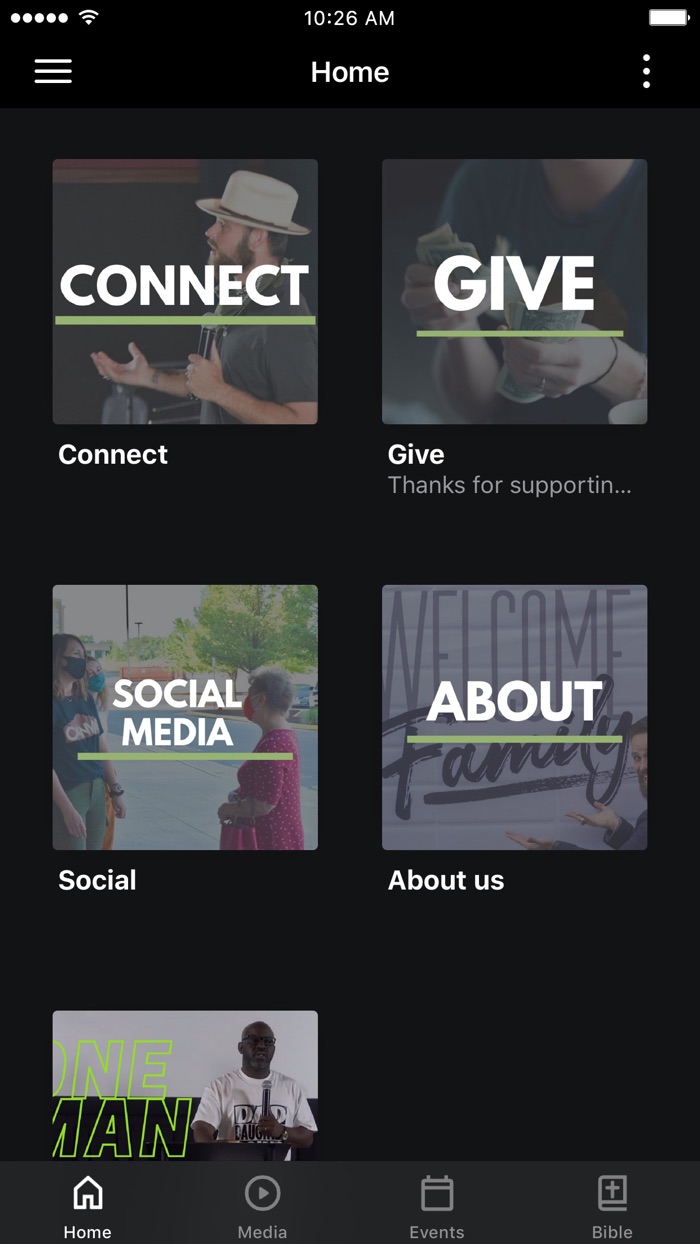Open the Social Media tile
The height and width of the screenshot is (1244, 700).
[185, 717]
